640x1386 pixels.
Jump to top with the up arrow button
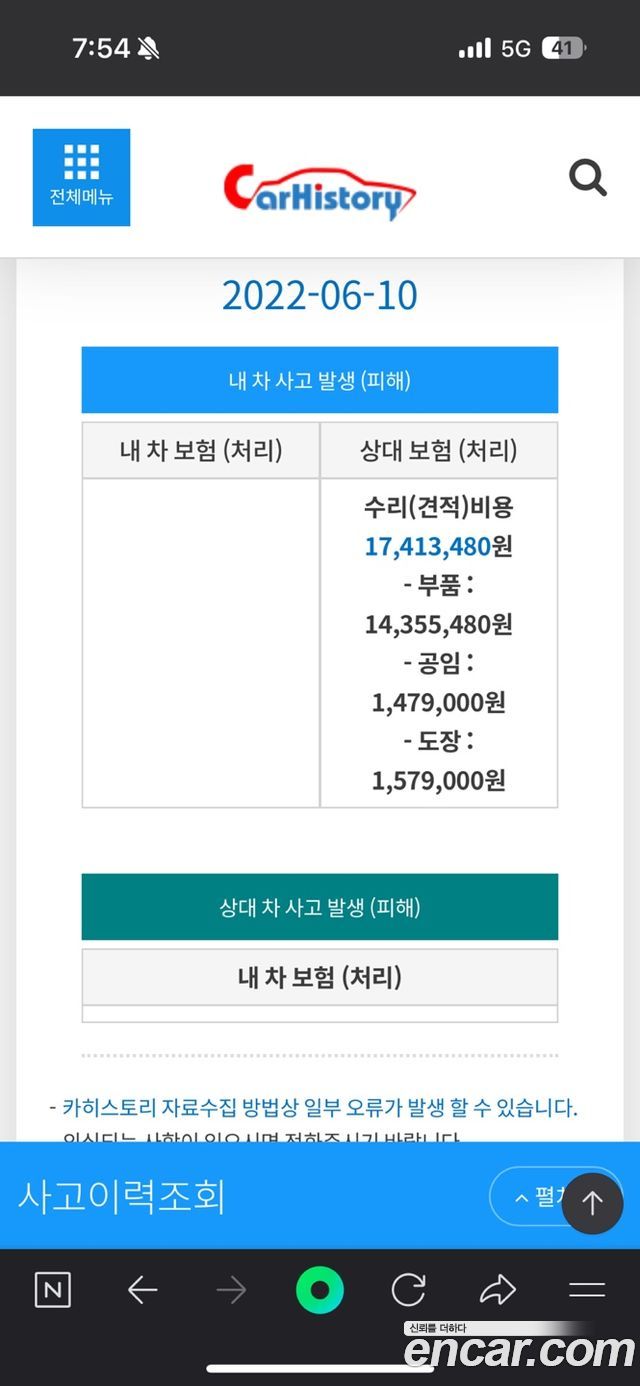coord(592,1203)
